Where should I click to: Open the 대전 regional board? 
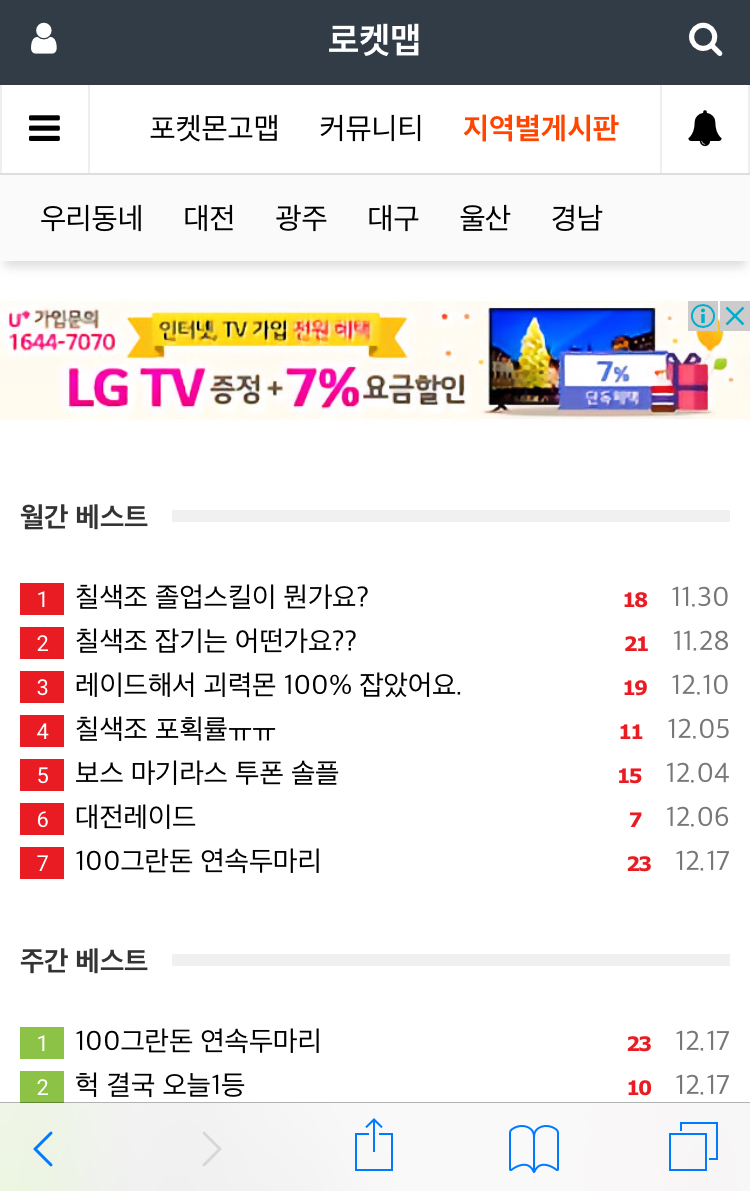click(209, 217)
